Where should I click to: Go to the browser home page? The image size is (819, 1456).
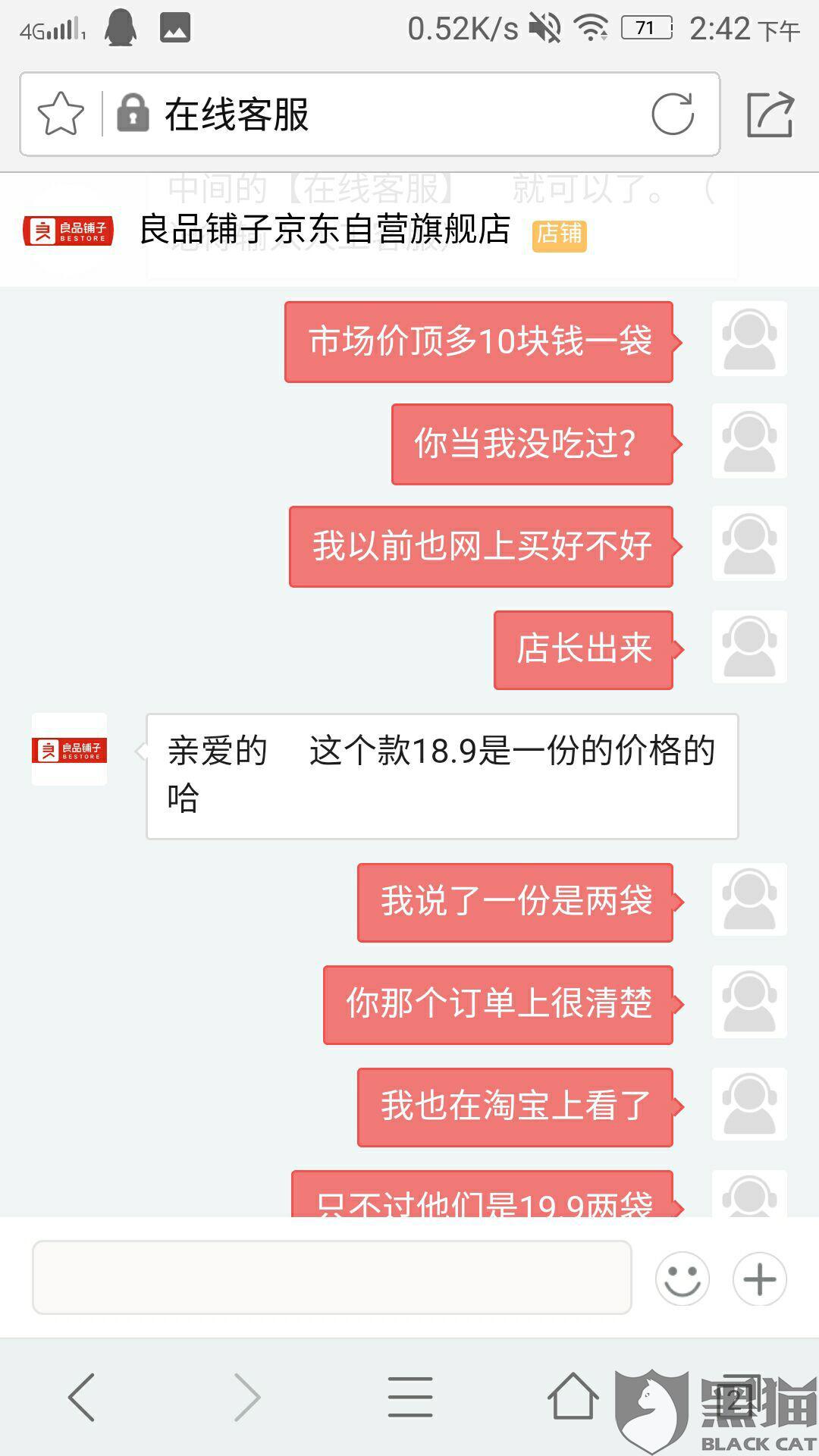pos(573,1395)
